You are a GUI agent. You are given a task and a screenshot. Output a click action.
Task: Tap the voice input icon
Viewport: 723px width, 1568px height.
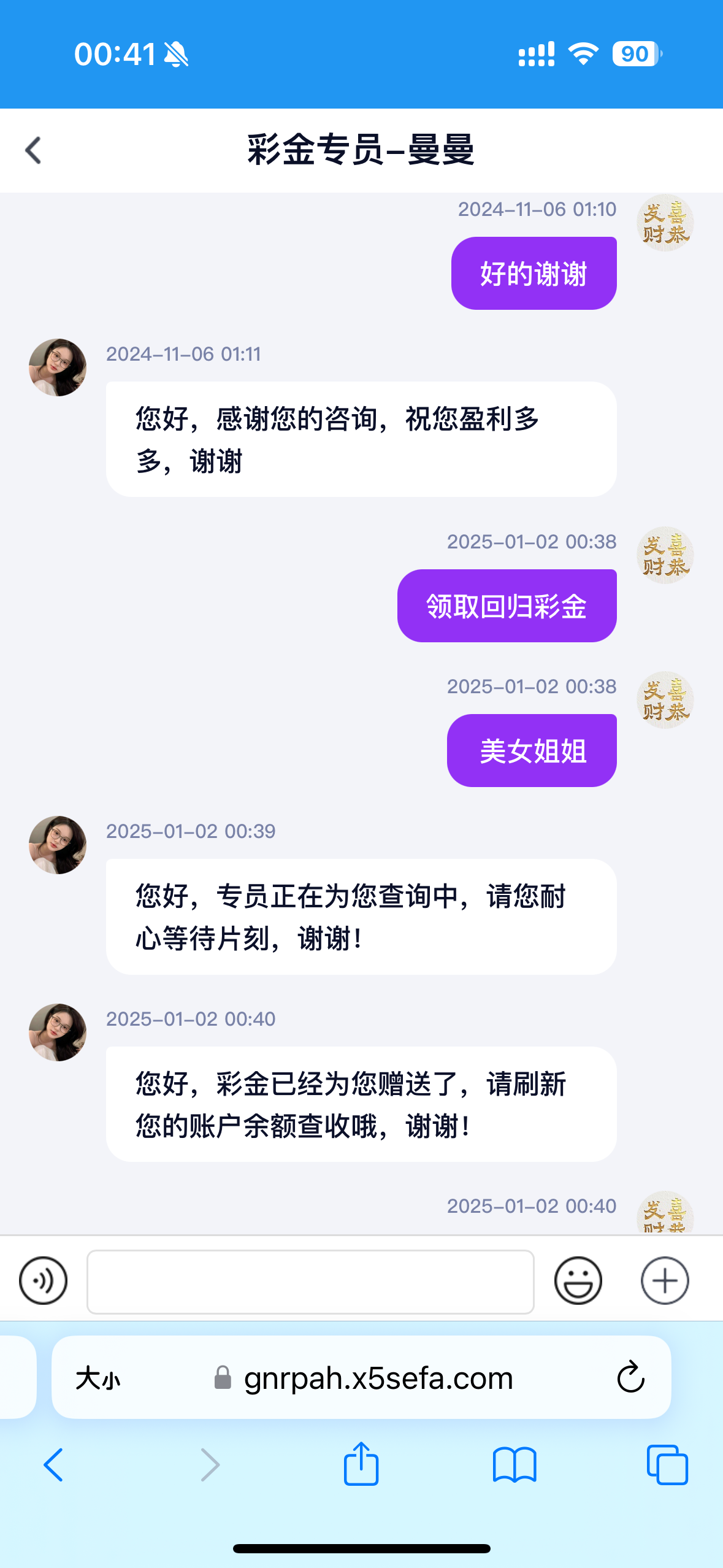(x=43, y=1280)
